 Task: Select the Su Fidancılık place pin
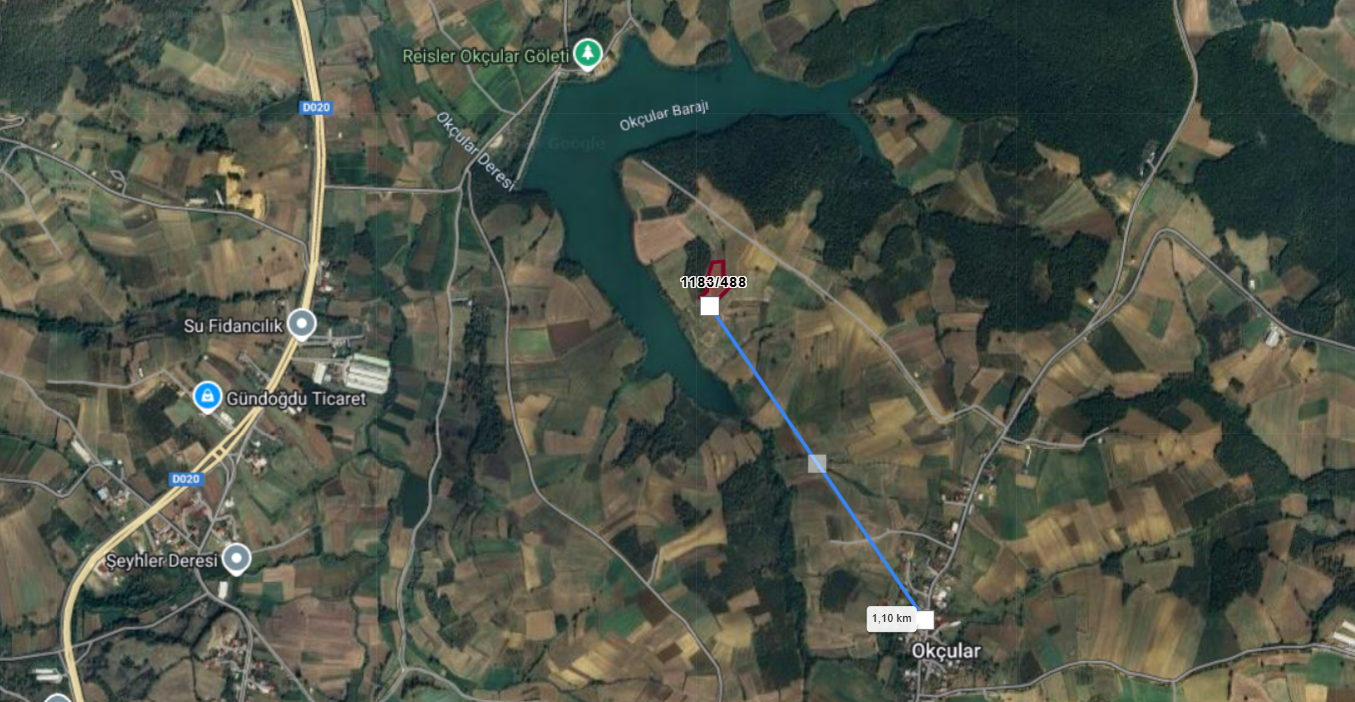[301, 324]
